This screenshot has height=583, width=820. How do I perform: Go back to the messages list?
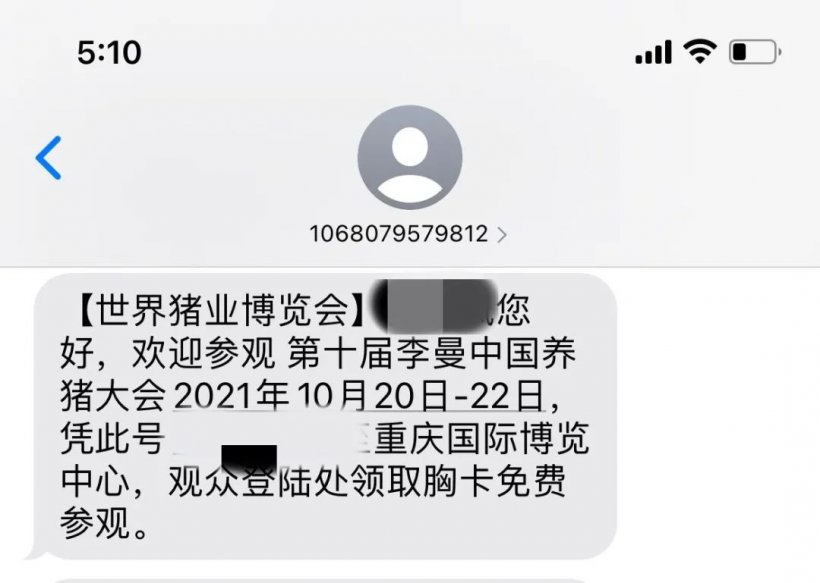48,158
